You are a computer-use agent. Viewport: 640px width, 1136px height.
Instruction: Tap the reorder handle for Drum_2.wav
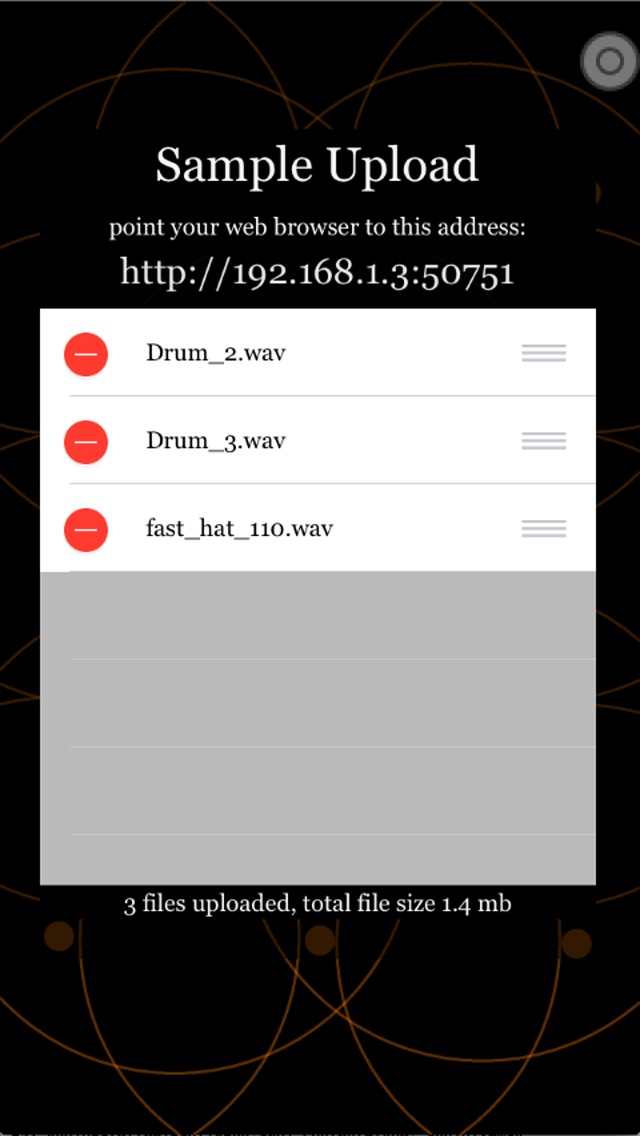point(543,353)
